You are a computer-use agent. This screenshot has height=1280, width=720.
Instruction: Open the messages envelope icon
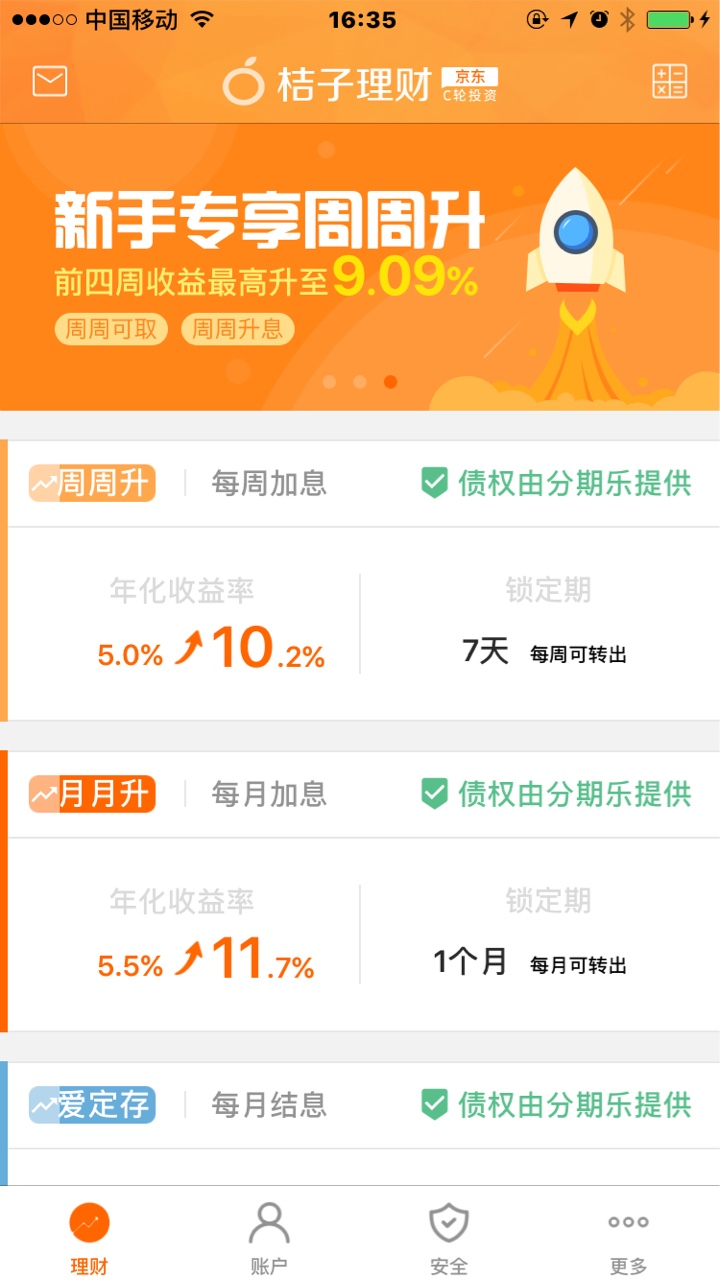[50, 81]
